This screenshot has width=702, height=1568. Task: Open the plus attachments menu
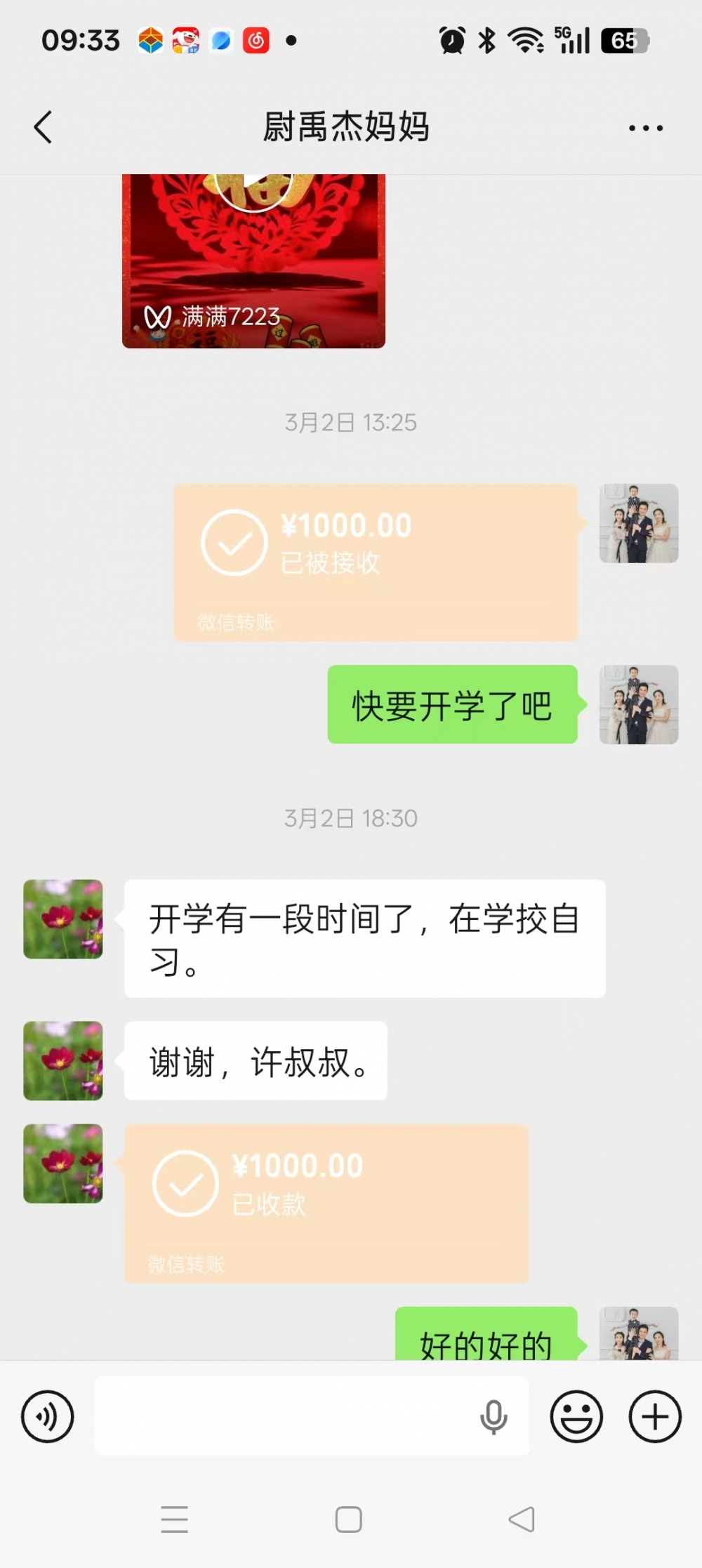click(x=654, y=1416)
